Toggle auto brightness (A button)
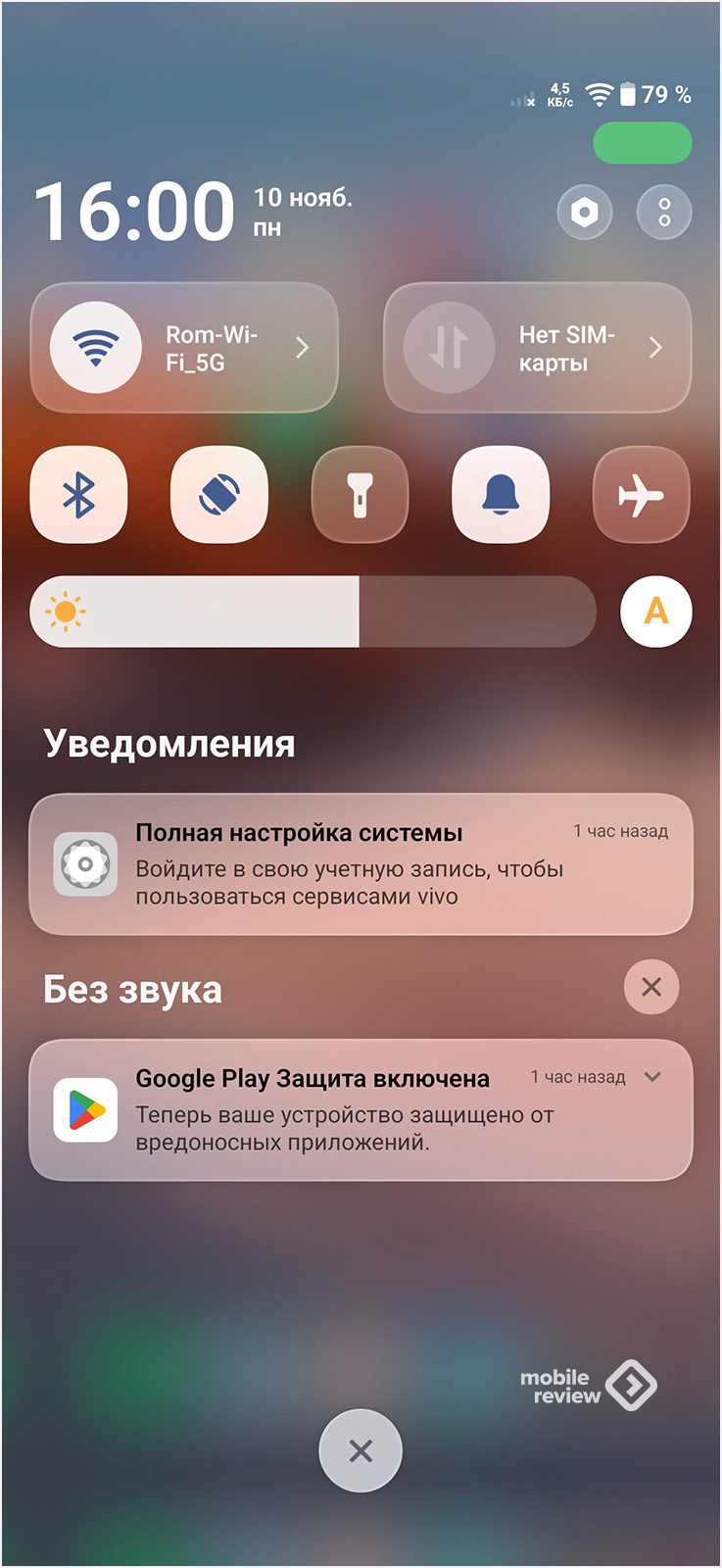Screen dimensions: 722x1568 (655, 612)
